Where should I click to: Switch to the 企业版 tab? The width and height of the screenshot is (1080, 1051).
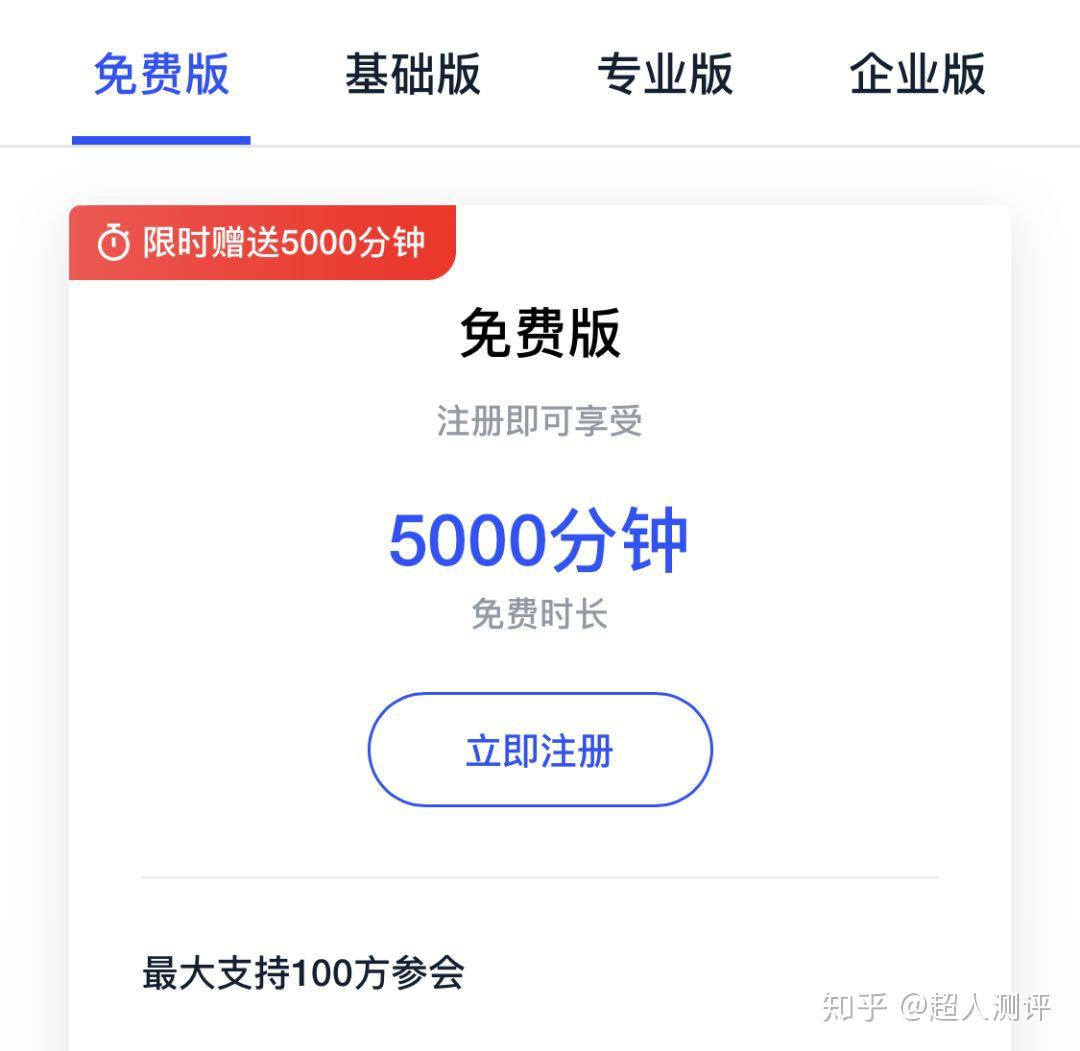[917, 75]
